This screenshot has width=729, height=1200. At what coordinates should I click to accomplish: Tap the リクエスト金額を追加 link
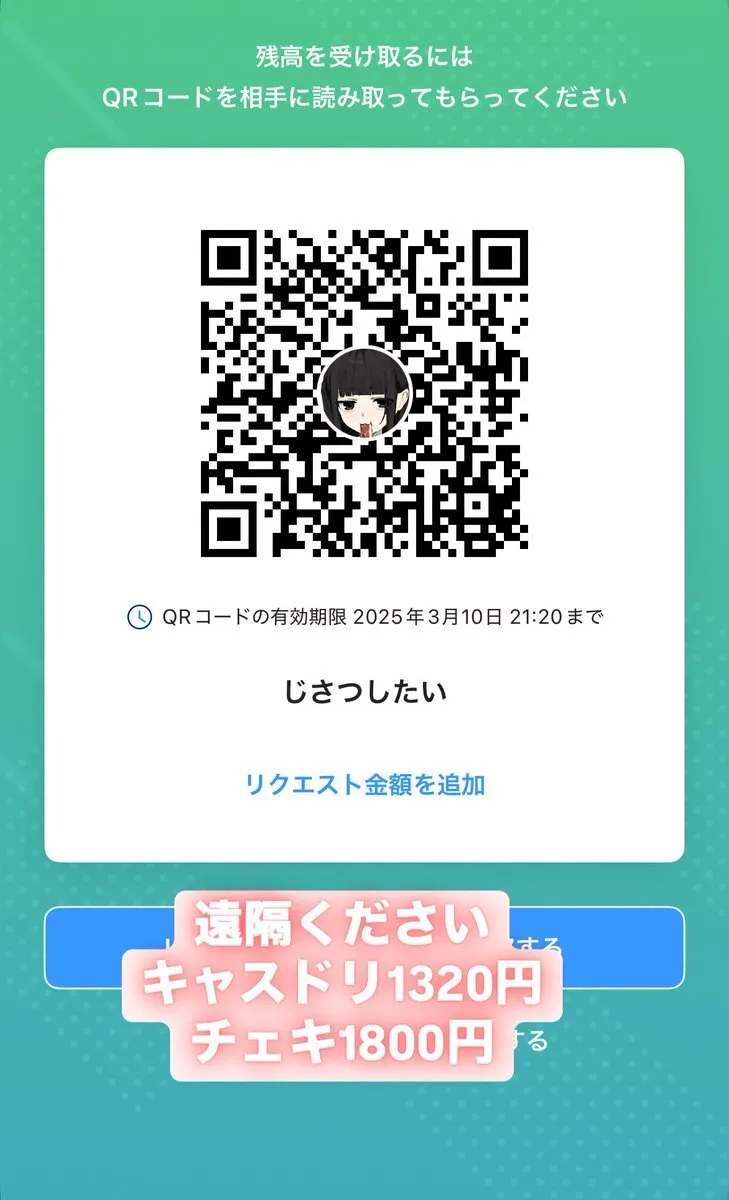coord(365,784)
